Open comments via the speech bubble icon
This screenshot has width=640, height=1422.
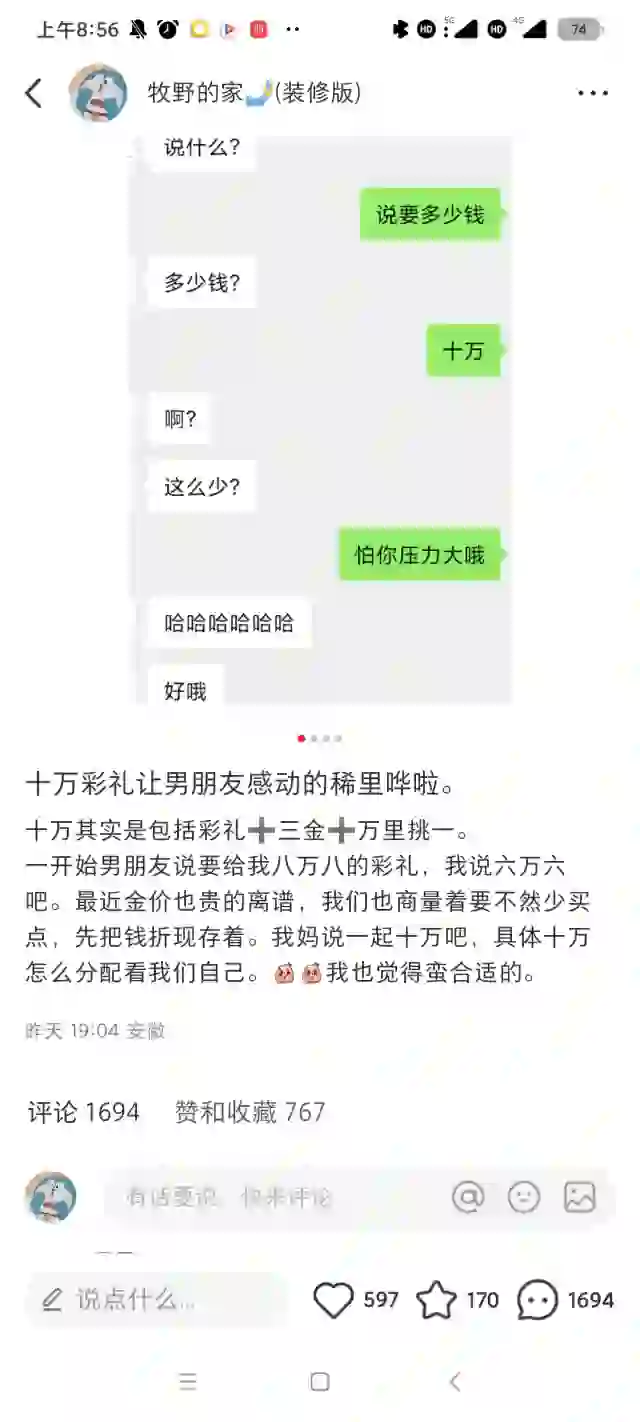[x=538, y=1300]
